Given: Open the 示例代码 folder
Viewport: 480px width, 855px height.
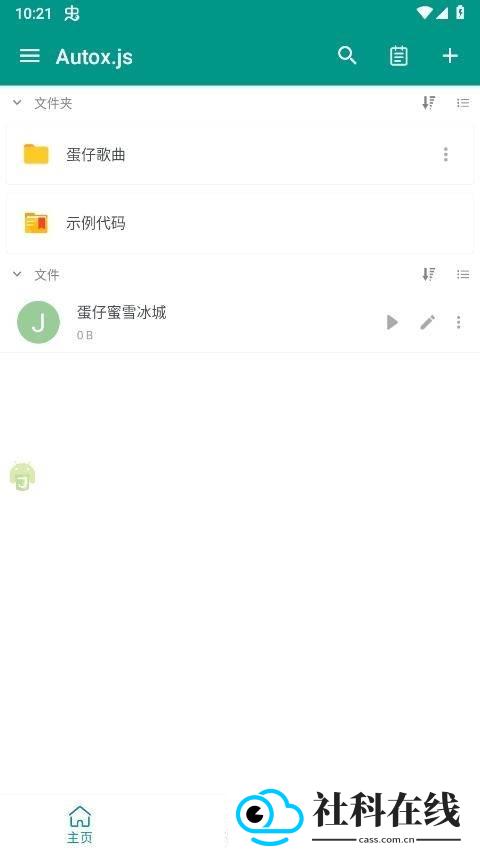Looking at the screenshot, I should tap(239, 222).
